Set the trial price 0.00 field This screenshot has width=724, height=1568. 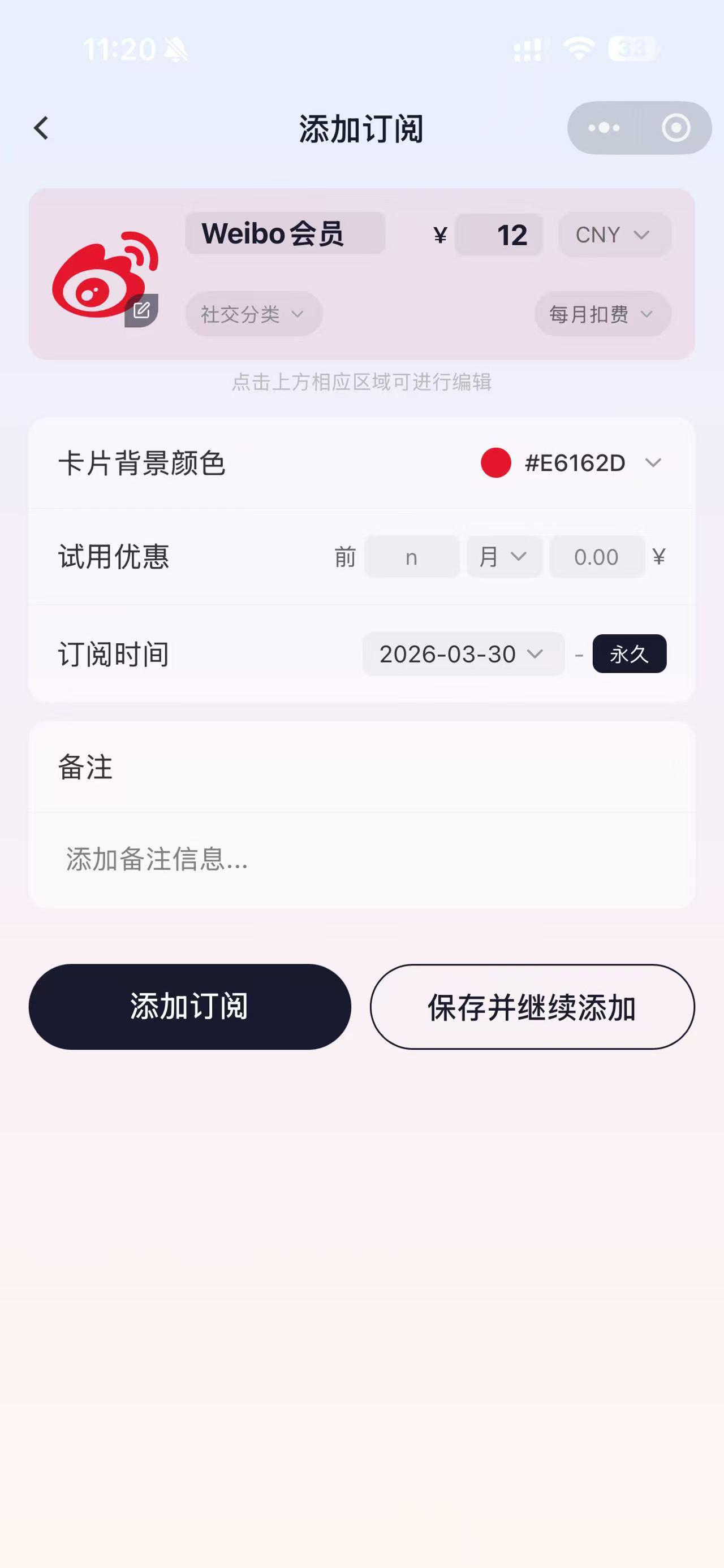[597, 557]
